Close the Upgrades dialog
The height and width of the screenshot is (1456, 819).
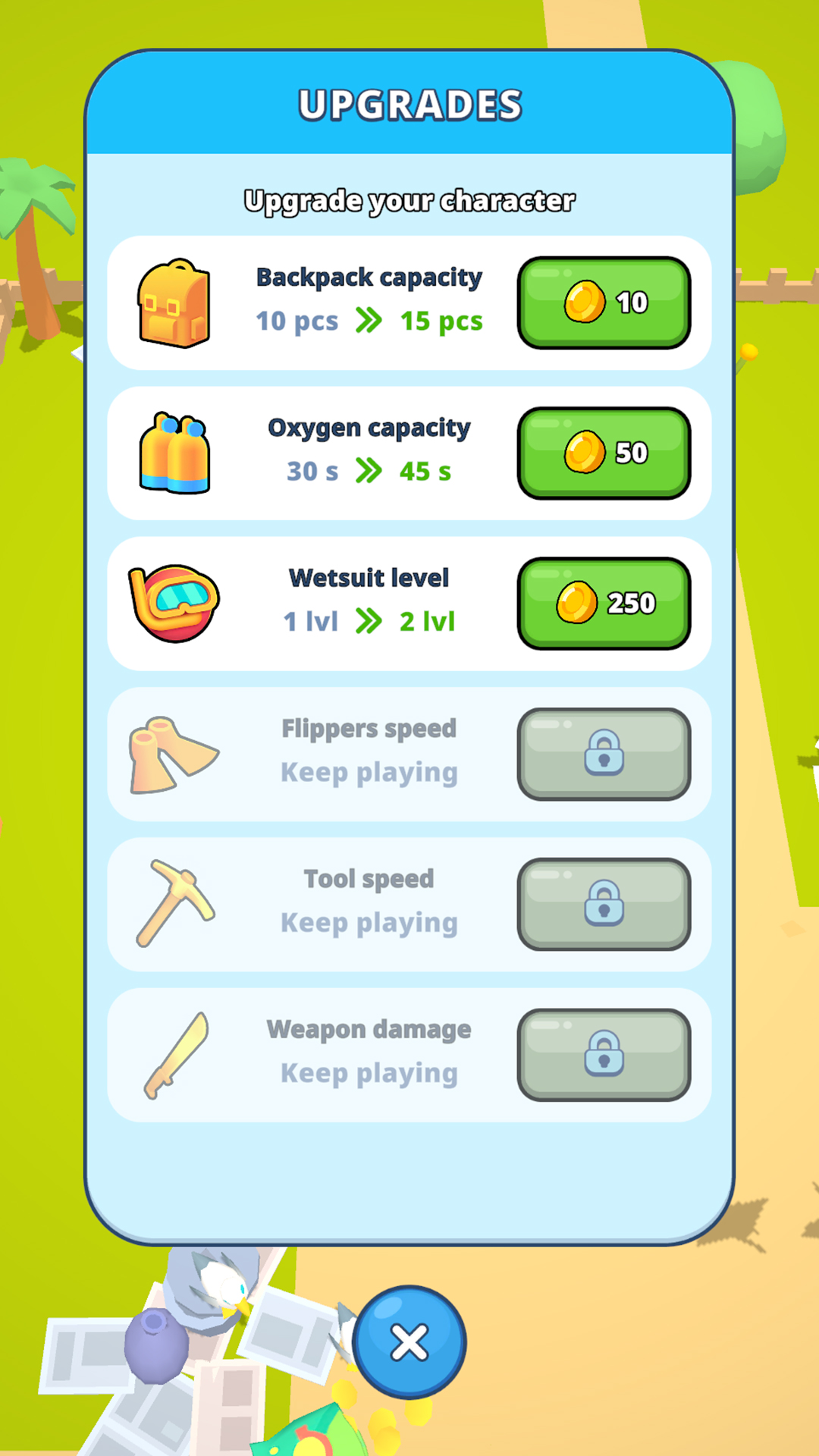click(x=409, y=1342)
